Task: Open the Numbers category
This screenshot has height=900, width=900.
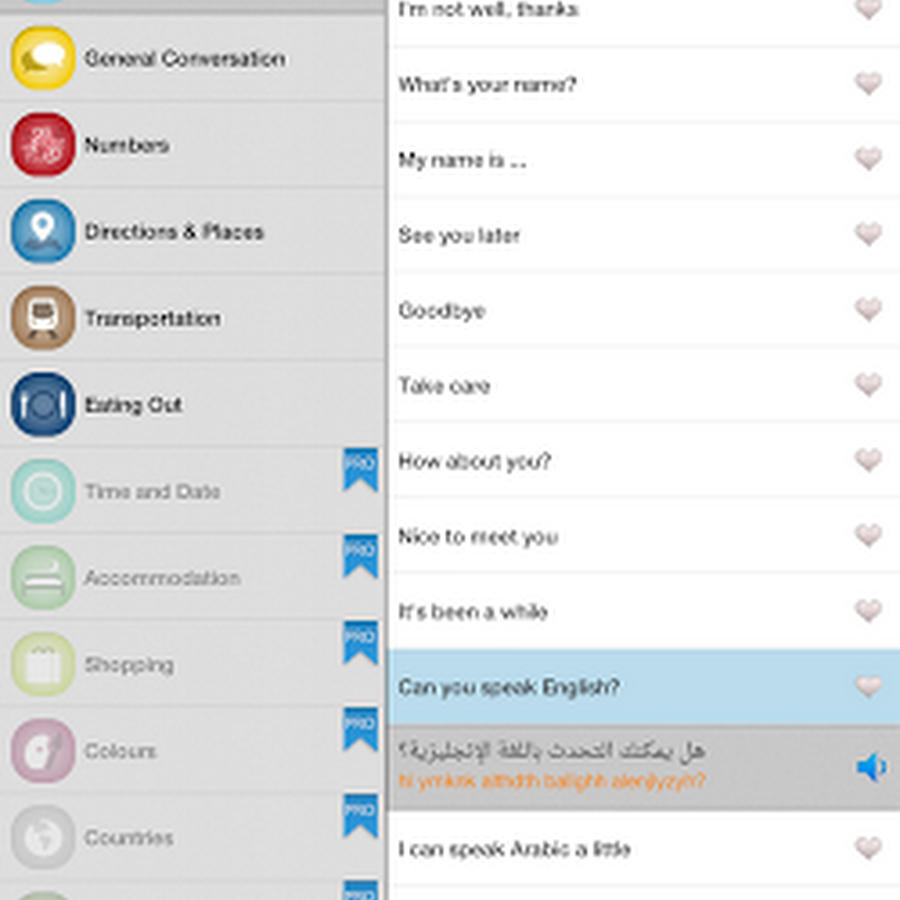Action: click(x=185, y=145)
